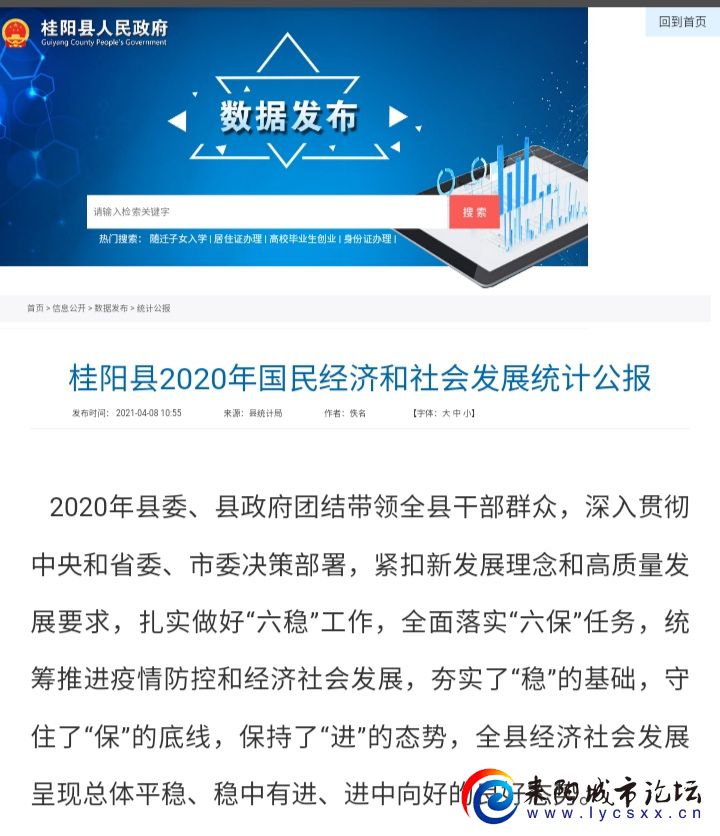The width and height of the screenshot is (720, 836).
Task: Open 信息公开 in the breadcrumb
Action: click(x=69, y=308)
